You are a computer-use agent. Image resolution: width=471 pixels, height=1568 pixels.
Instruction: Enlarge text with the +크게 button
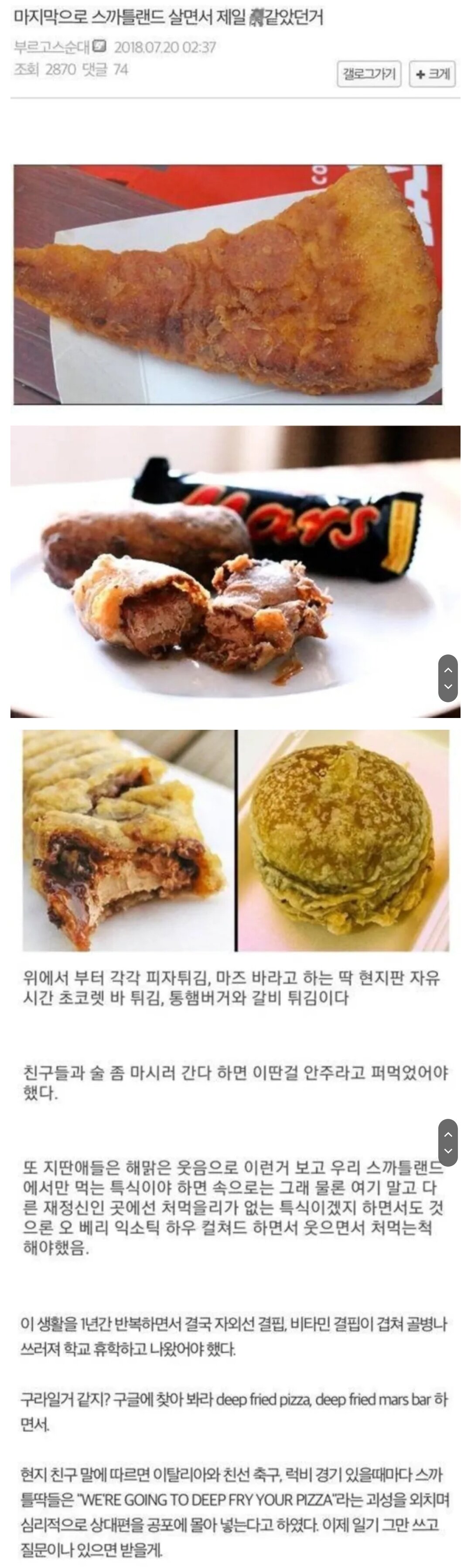[432, 74]
